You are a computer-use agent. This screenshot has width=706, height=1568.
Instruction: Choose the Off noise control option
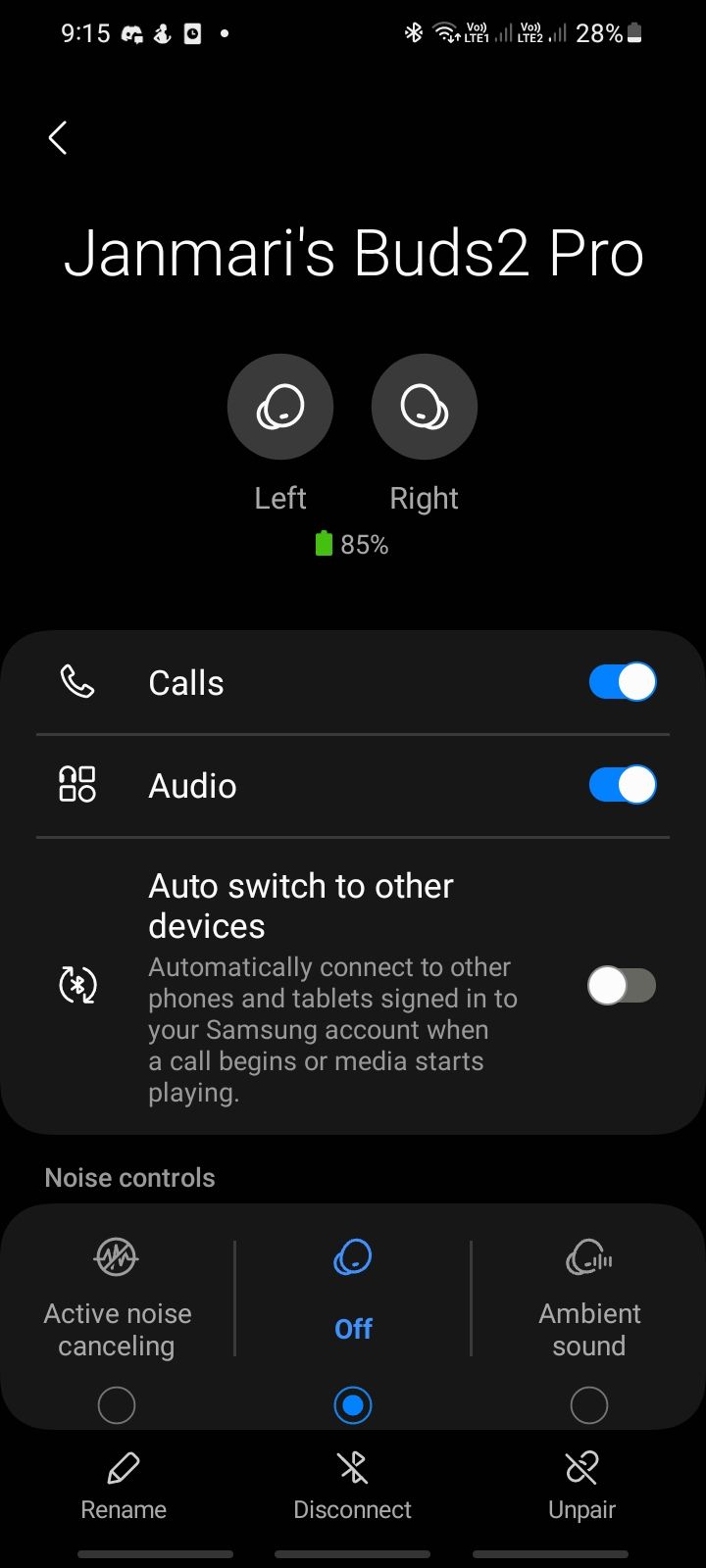tap(353, 1405)
